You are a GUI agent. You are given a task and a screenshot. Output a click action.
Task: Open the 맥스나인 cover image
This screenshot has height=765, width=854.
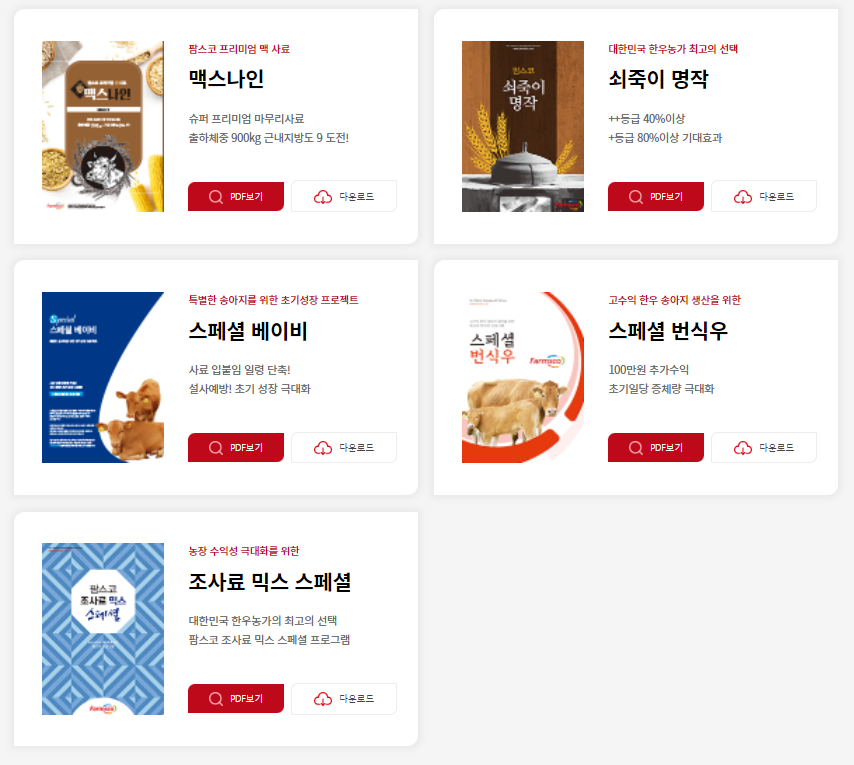click(x=103, y=126)
